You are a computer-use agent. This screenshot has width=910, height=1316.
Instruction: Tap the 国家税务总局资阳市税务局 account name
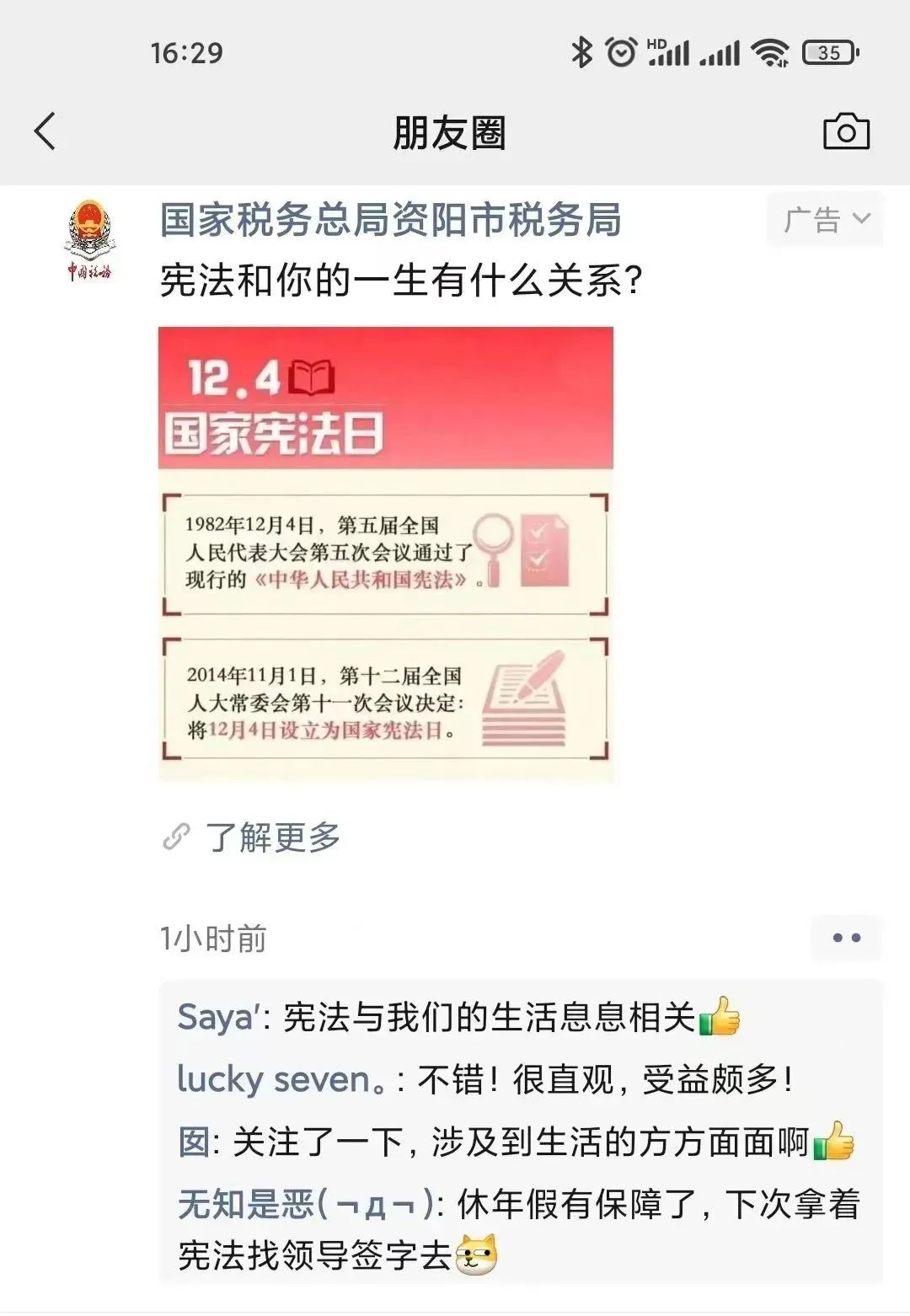tap(390, 221)
